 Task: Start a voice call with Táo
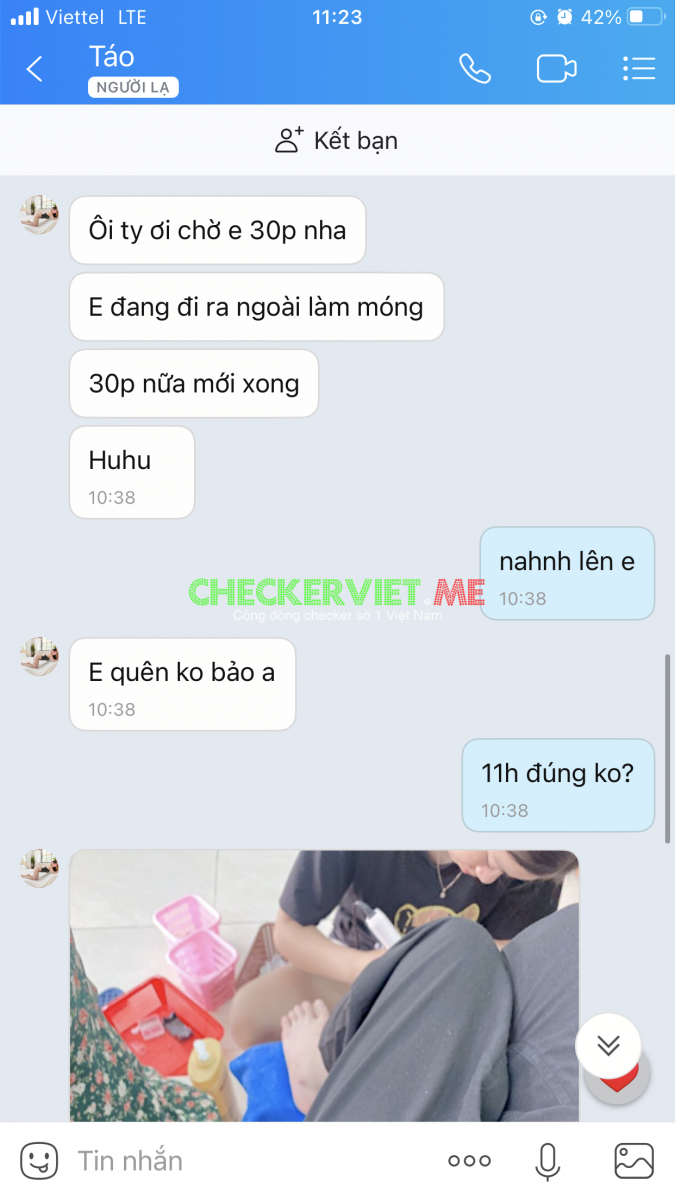coord(474,69)
